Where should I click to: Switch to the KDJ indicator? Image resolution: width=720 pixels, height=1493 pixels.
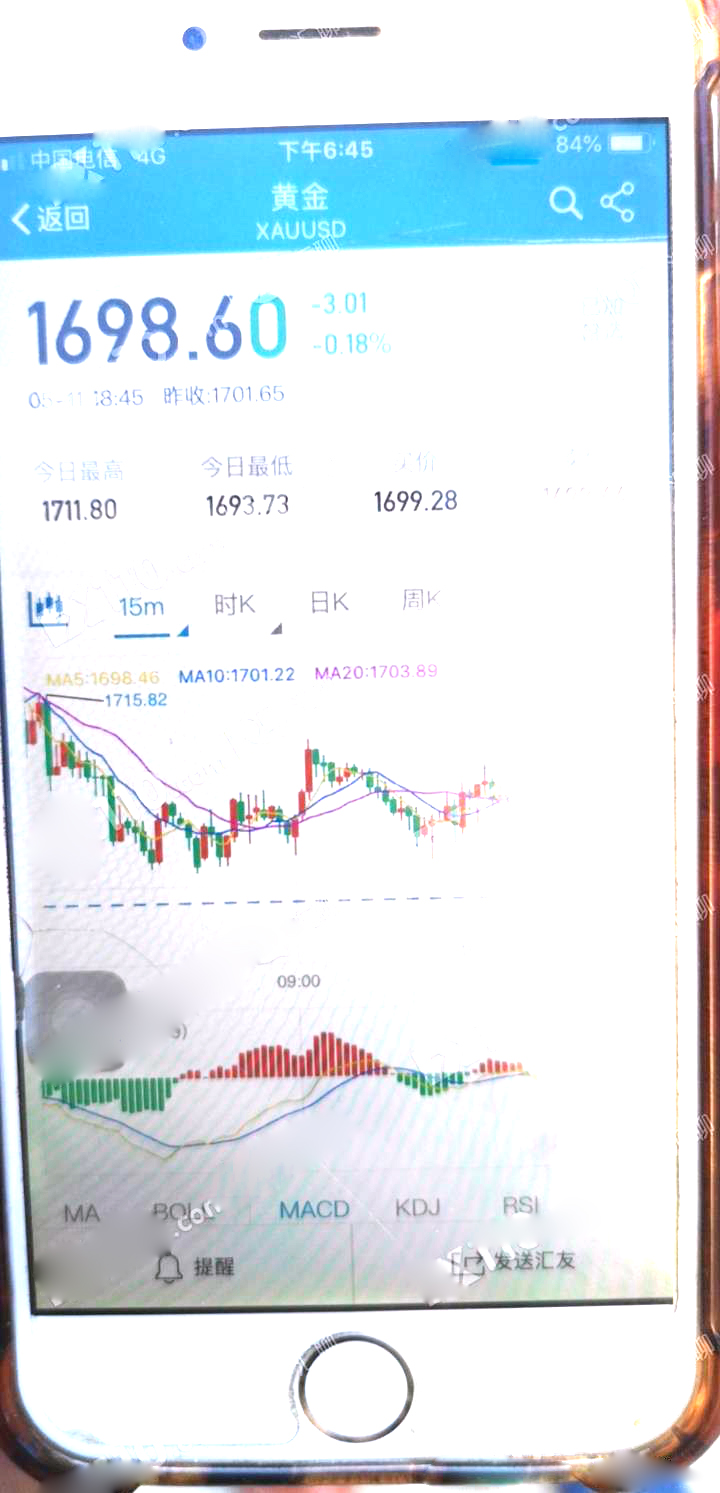pyautogui.click(x=418, y=1208)
